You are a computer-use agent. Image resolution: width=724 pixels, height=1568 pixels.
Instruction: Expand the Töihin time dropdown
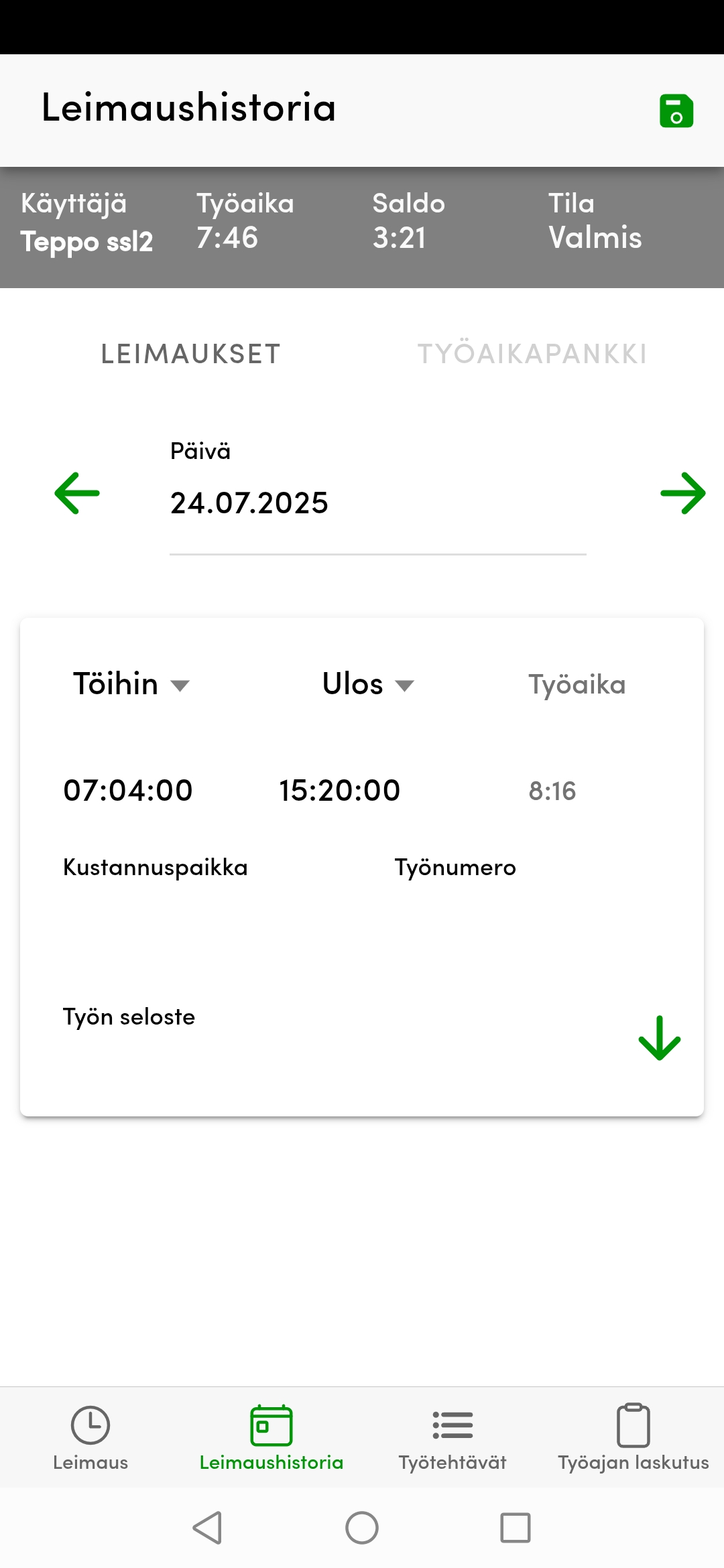click(x=131, y=684)
